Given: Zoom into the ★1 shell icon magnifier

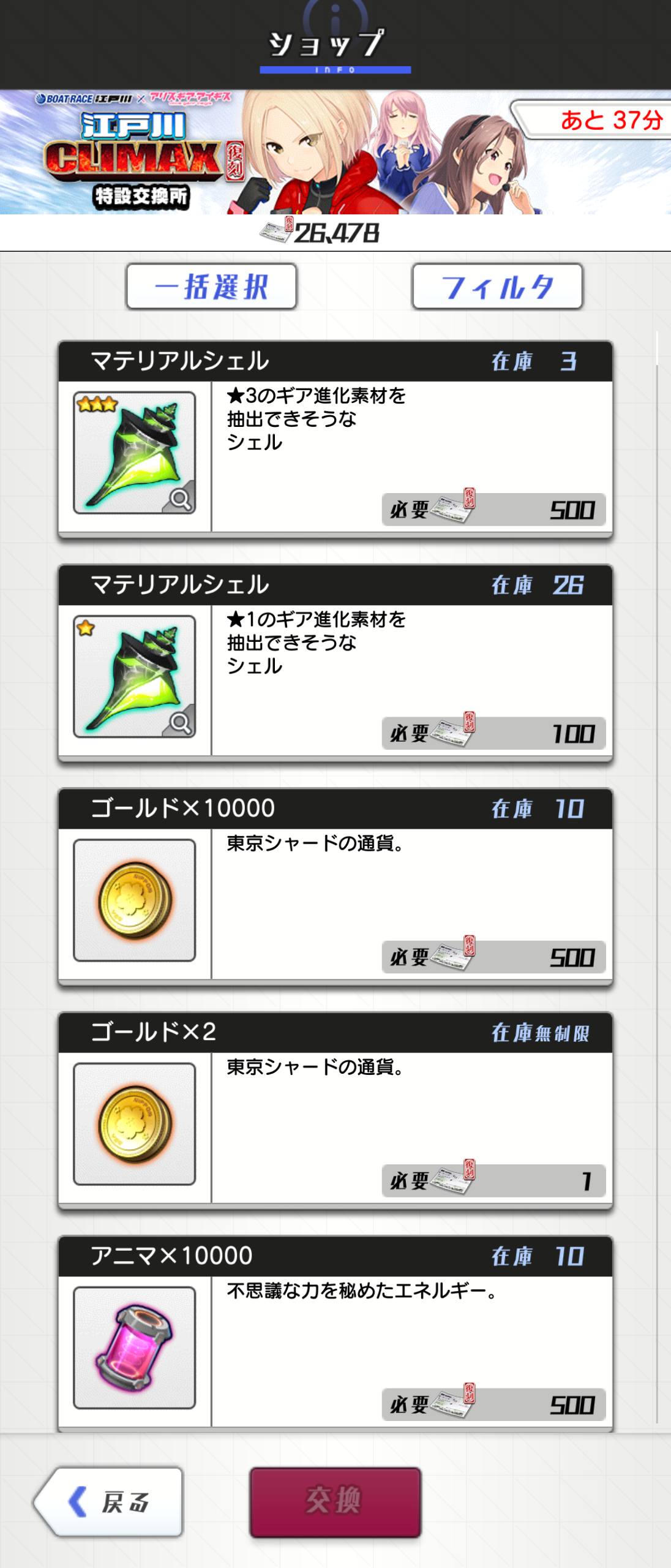Looking at the screenshot, I should point(180,723).
